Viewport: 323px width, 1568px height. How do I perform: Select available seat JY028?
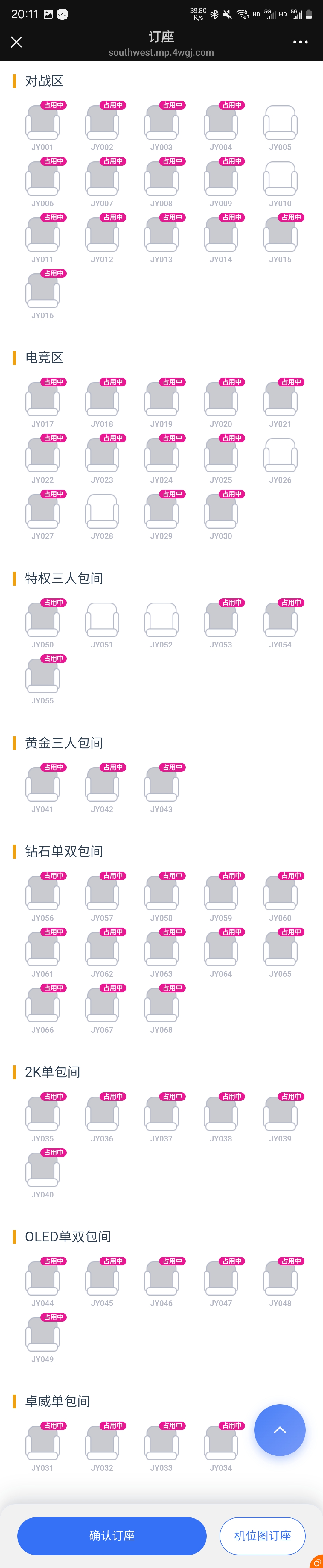pyautogui.click(x=102, y=517)
